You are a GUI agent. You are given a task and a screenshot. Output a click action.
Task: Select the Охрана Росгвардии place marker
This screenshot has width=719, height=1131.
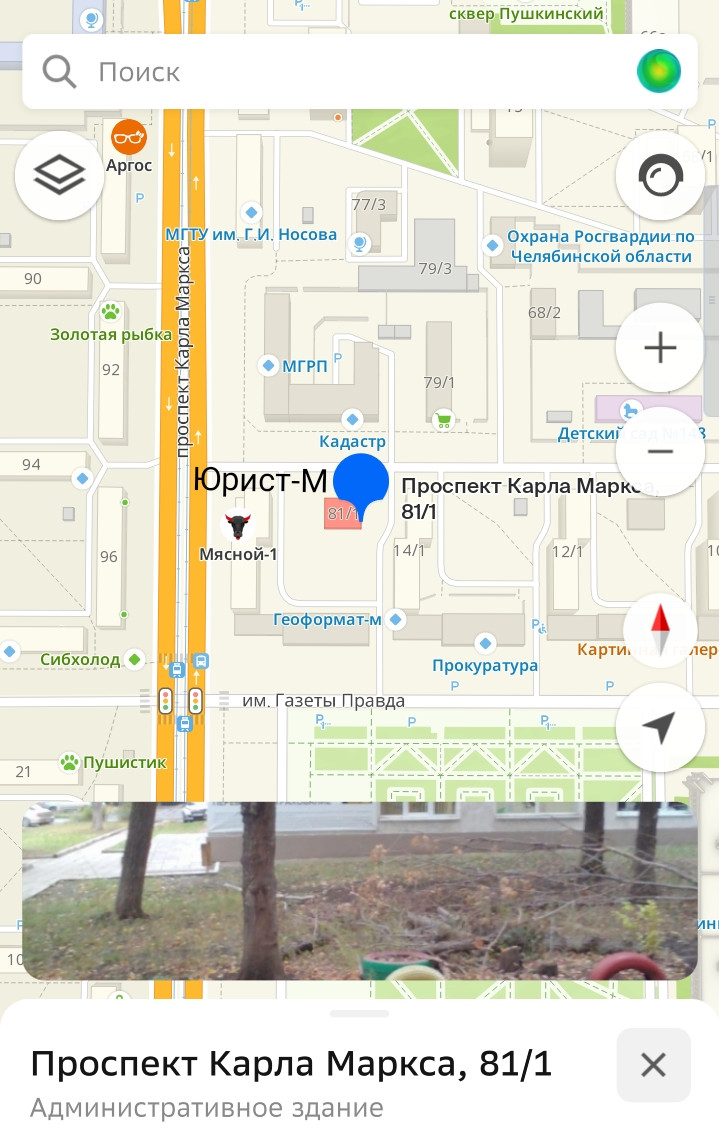point(492,245)
